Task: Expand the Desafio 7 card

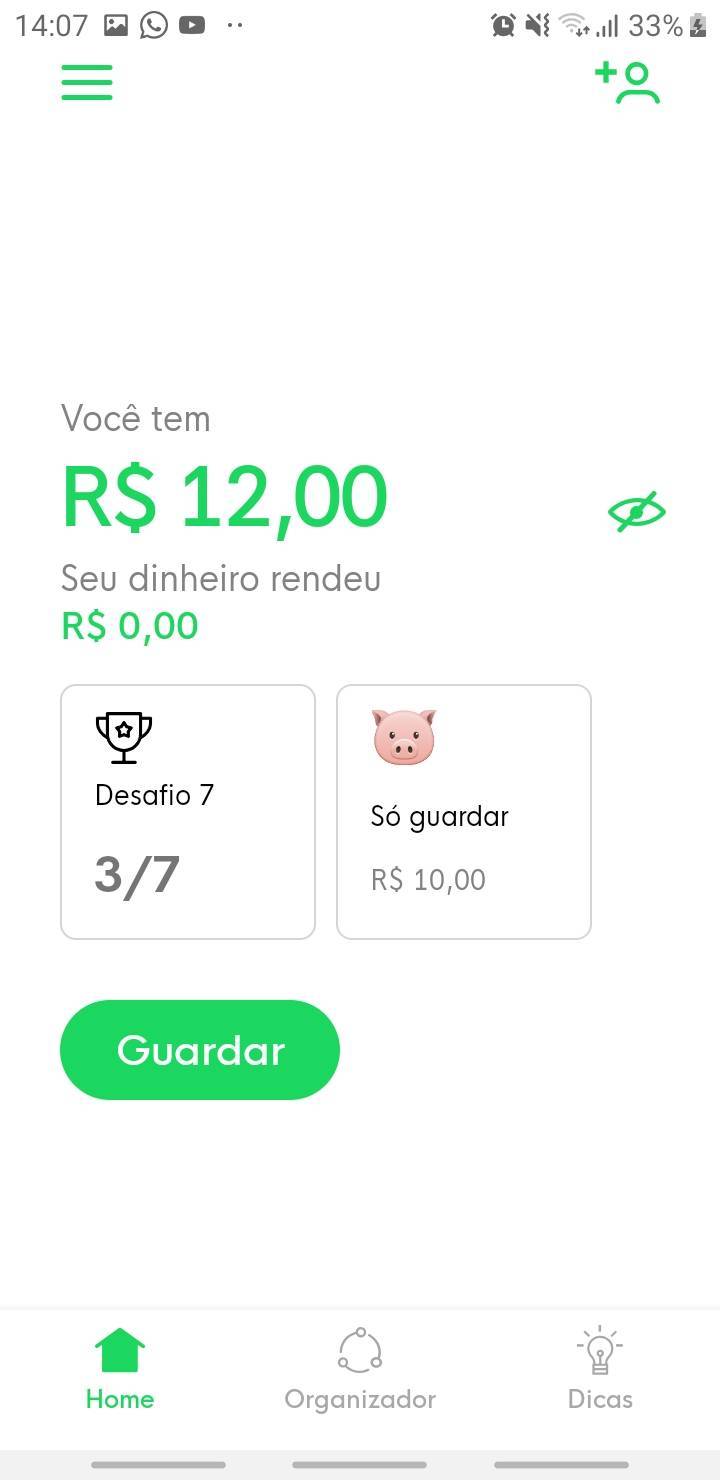Action: pyautogui.click(x=188, y=810)
